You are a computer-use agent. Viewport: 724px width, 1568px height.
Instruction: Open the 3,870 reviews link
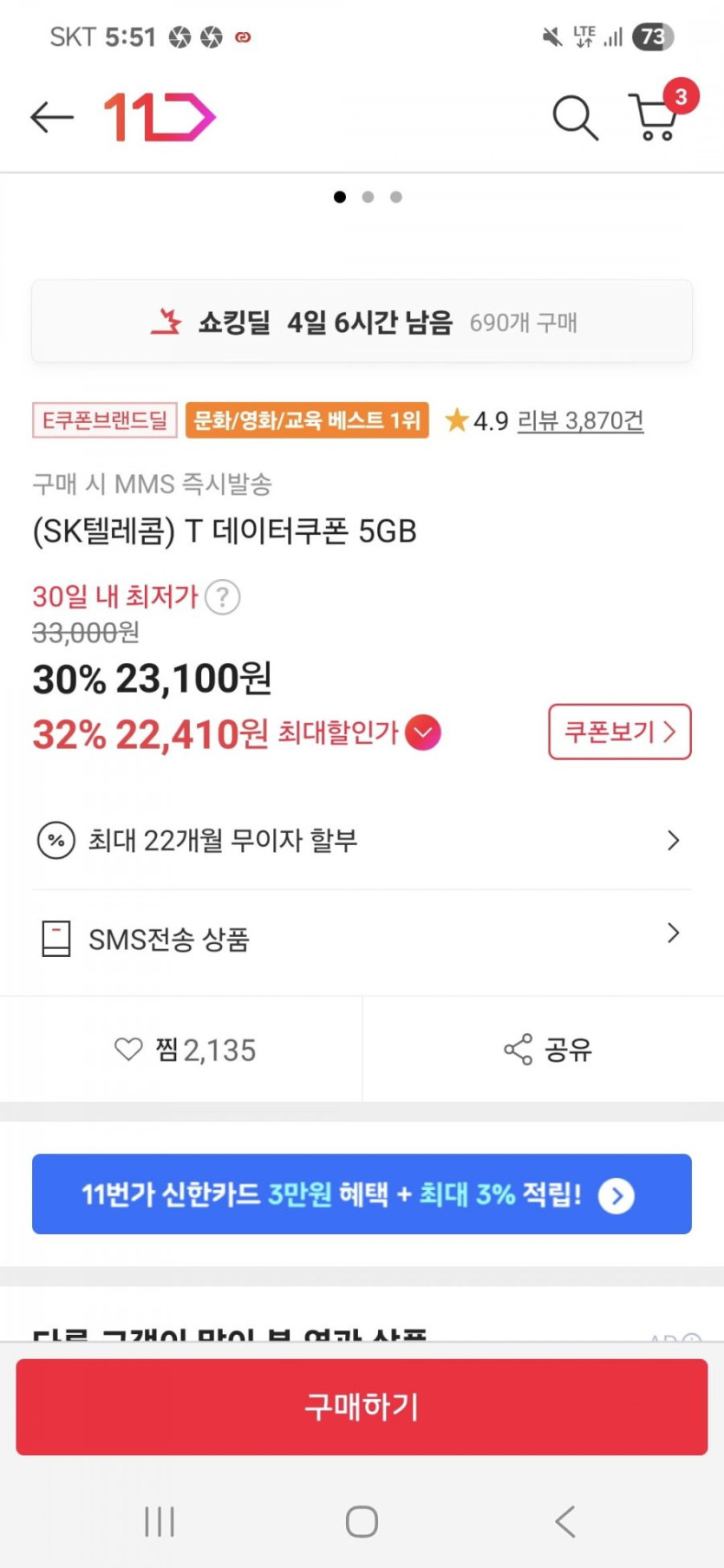(580, 420)
